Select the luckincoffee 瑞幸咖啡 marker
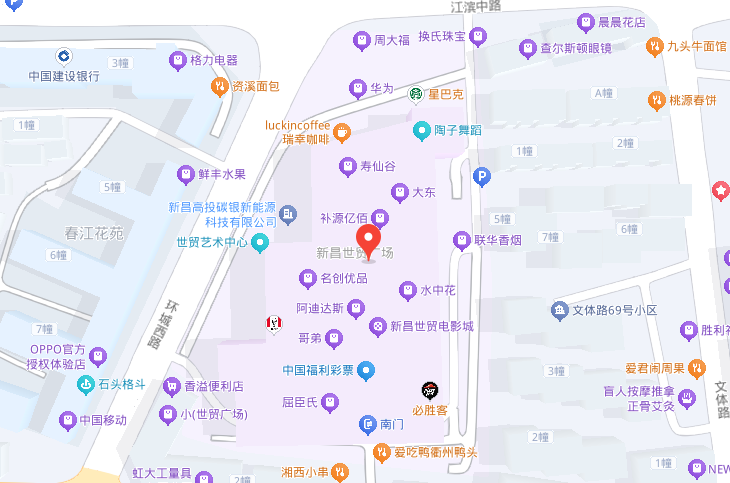The height and width of the screenshot is (483, 730). (342, 131)
